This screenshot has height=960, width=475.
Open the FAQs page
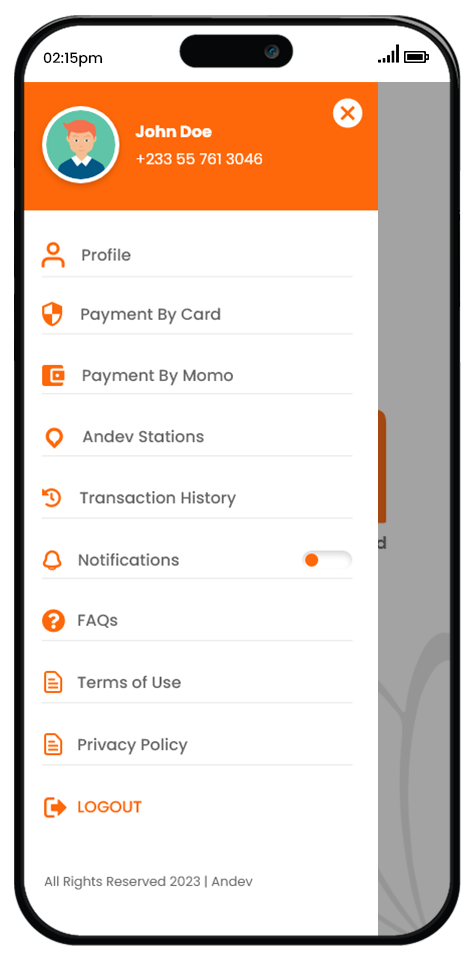coord(197,621)
